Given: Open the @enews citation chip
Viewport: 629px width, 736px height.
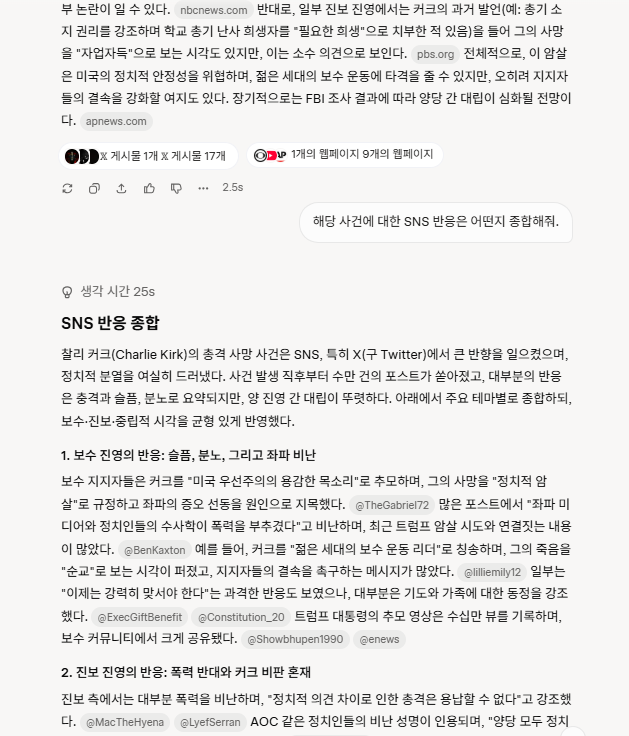Looking at the screenshot, I should pyautogui.click(x=381, y=639).
